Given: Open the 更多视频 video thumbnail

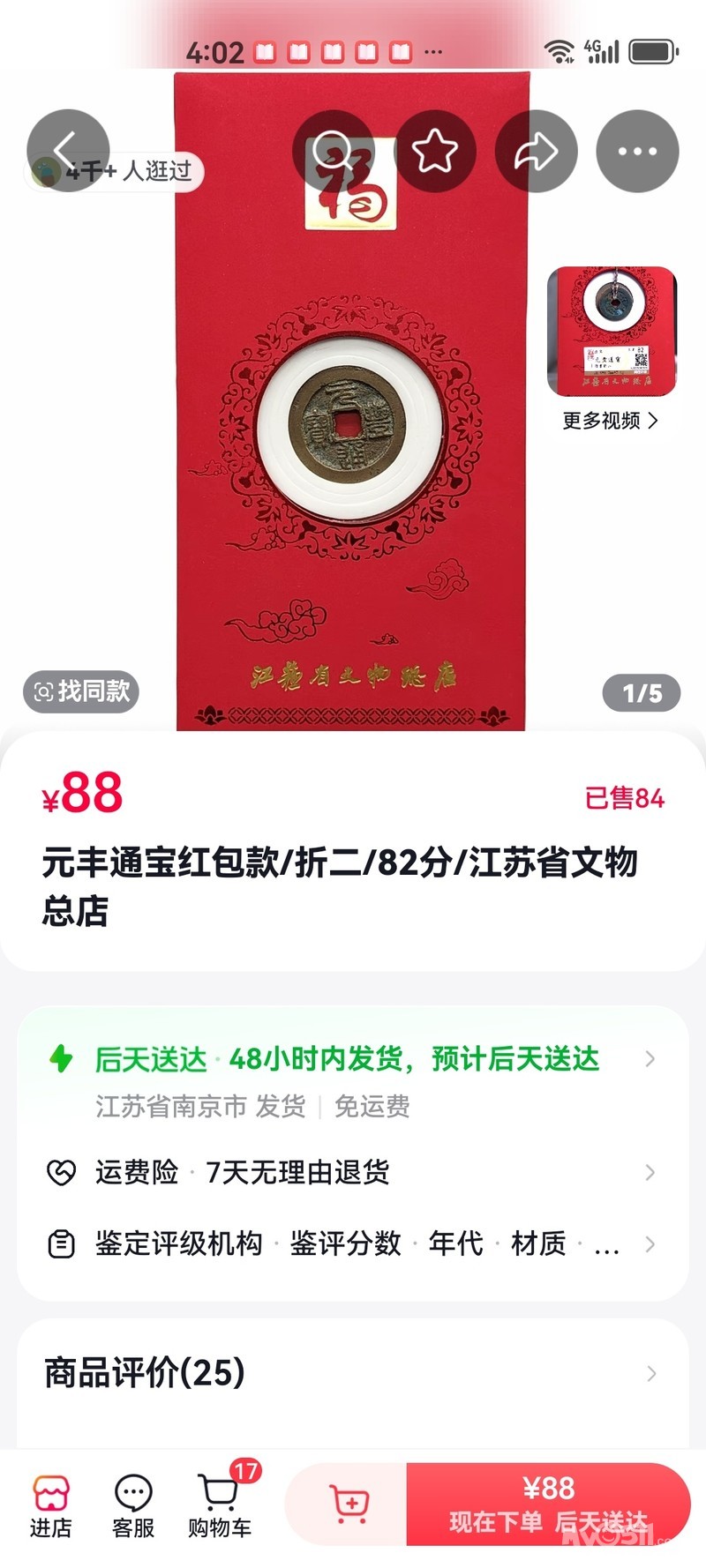Looking at the screenshot, I should pyautogui.click(x=612, y=332).
